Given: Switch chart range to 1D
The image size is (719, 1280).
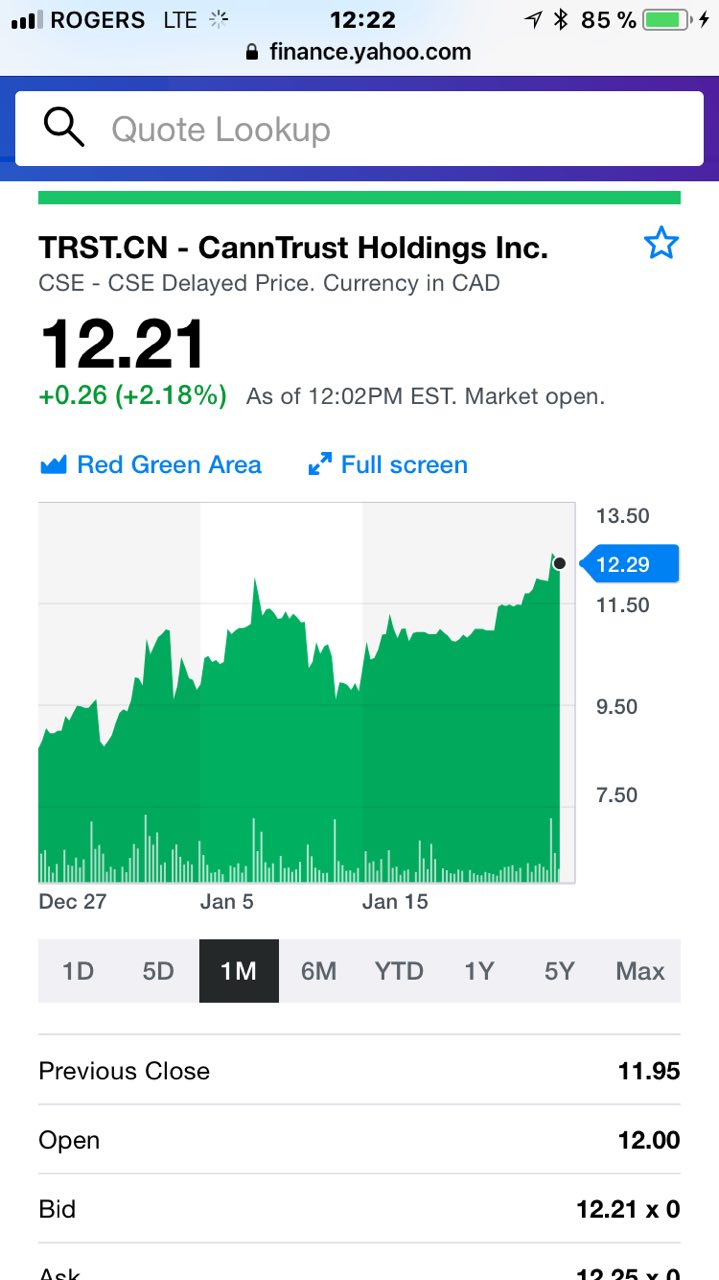Looking at the screenshot, I should pyautogui.click(x=78, y=971).
